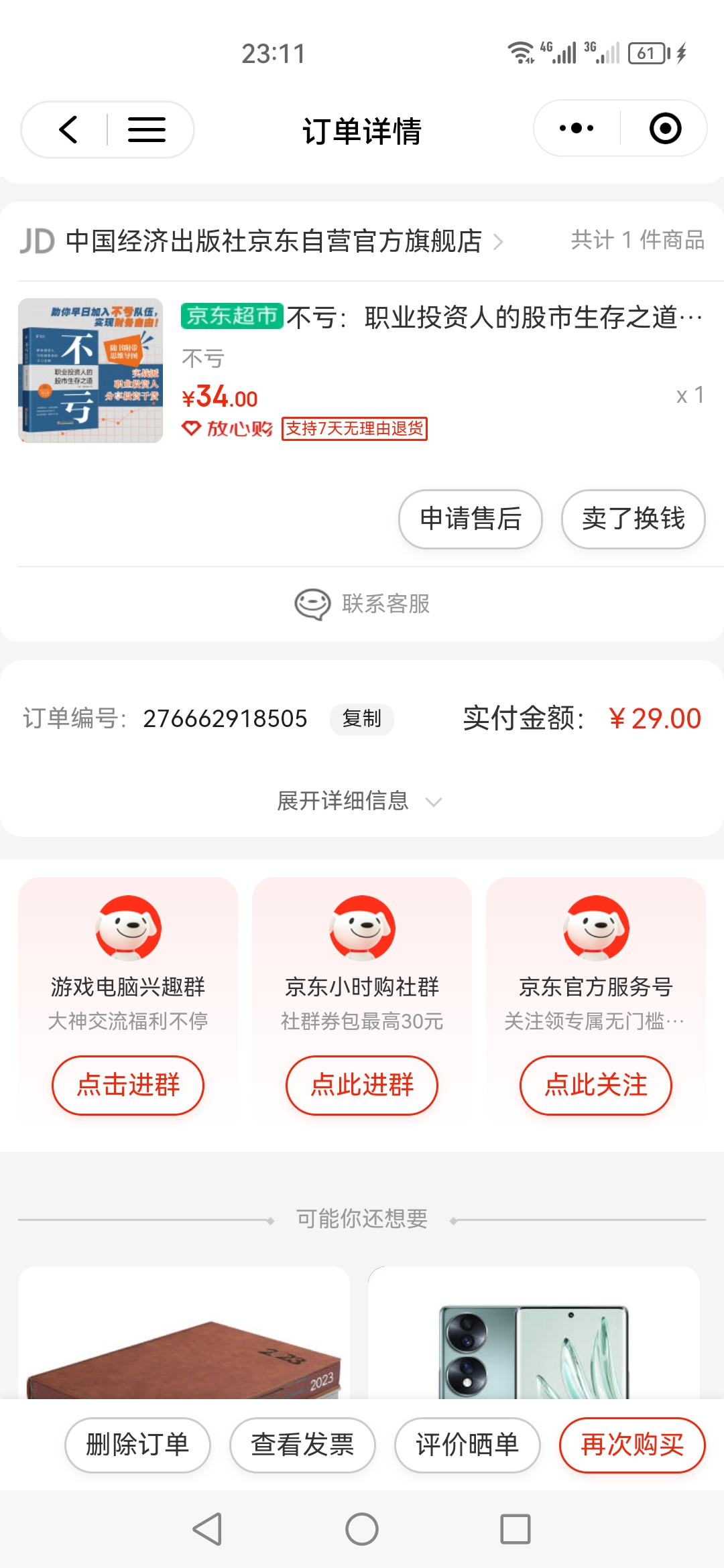The width and height of the screenshot is (724, 1568).
Task: Tap 申请售后 to request after-sales service
Action: tap(470, 519)
